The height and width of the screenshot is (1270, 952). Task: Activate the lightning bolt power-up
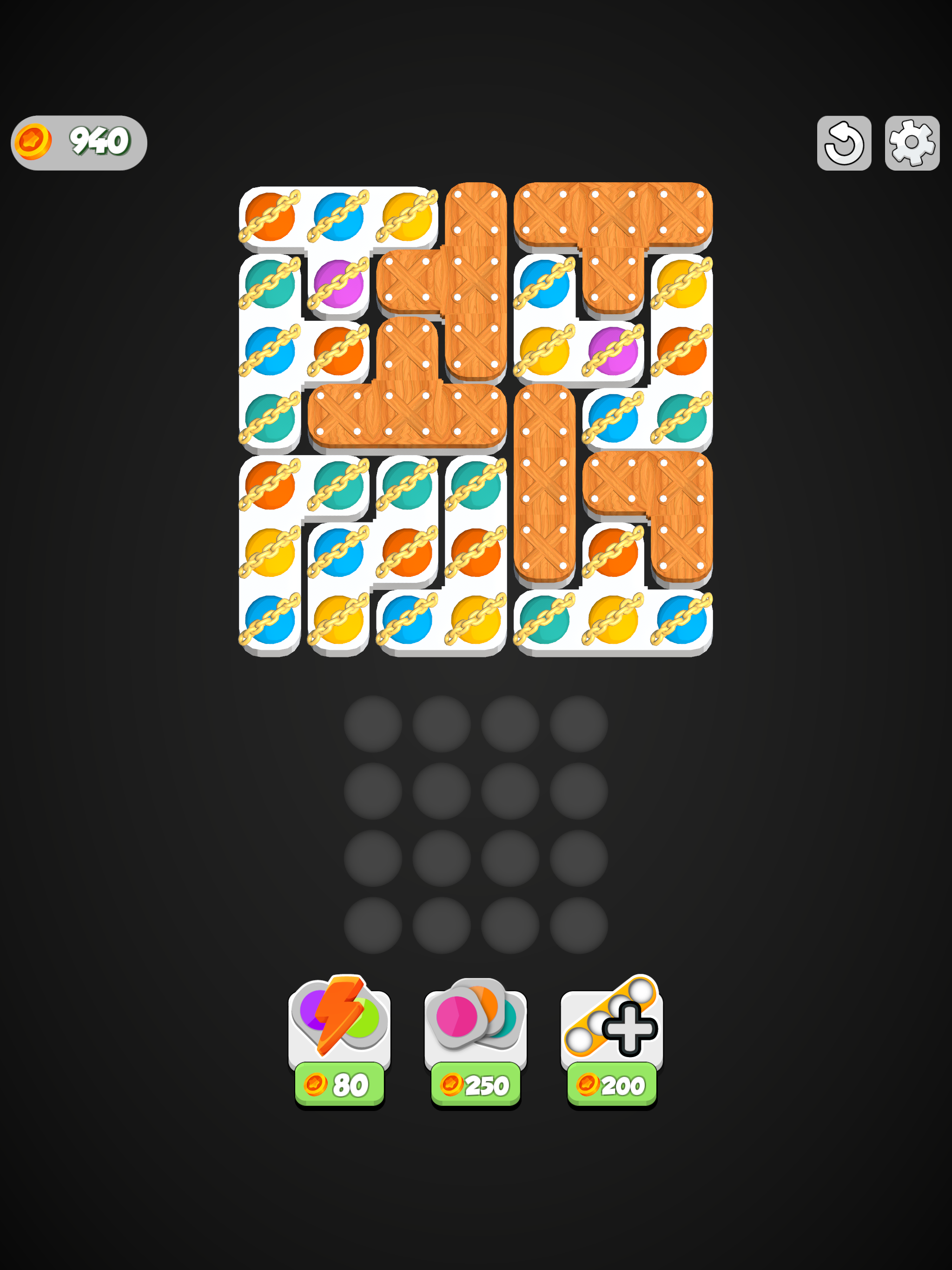pos(339,1028)
